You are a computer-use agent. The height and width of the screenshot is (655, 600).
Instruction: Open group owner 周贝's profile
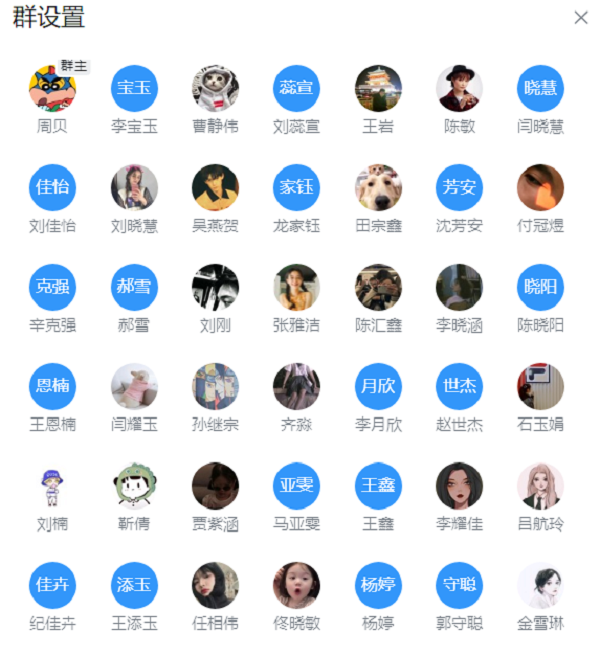pyautogui.click(x=52, y=89)
